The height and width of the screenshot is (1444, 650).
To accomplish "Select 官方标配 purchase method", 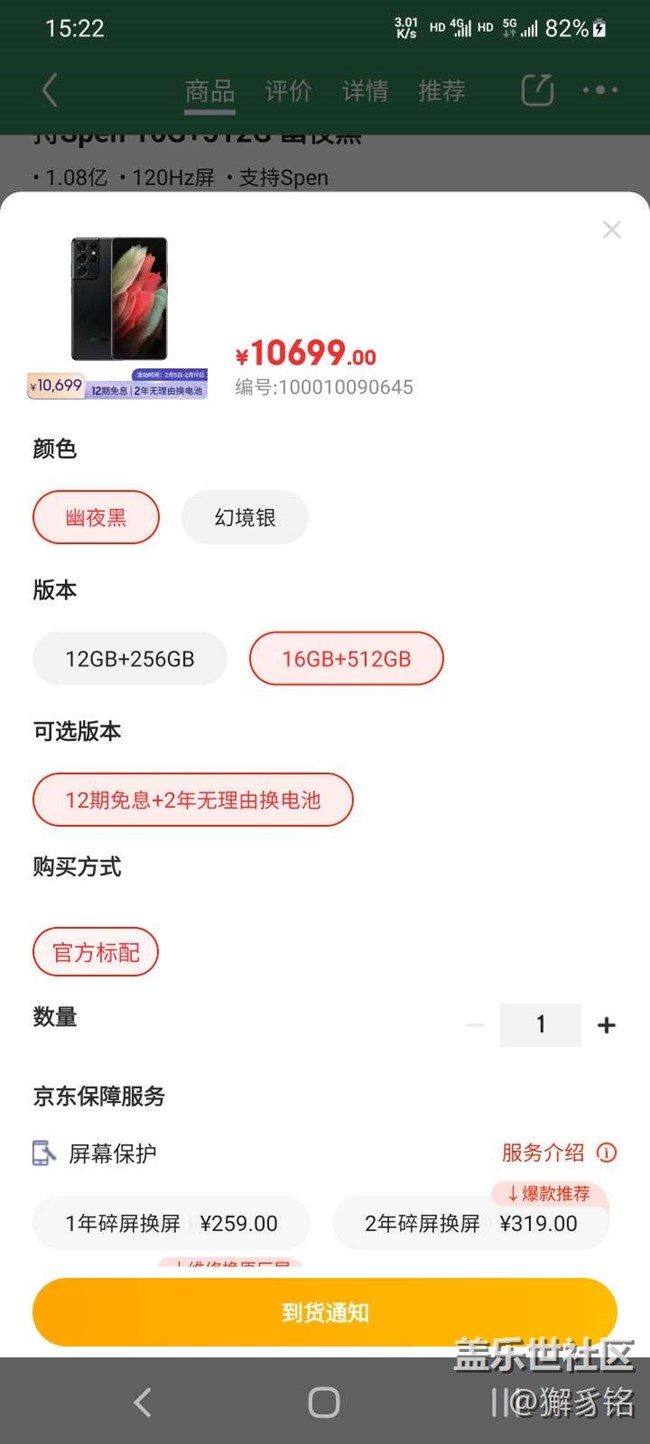I will point(96,953).
